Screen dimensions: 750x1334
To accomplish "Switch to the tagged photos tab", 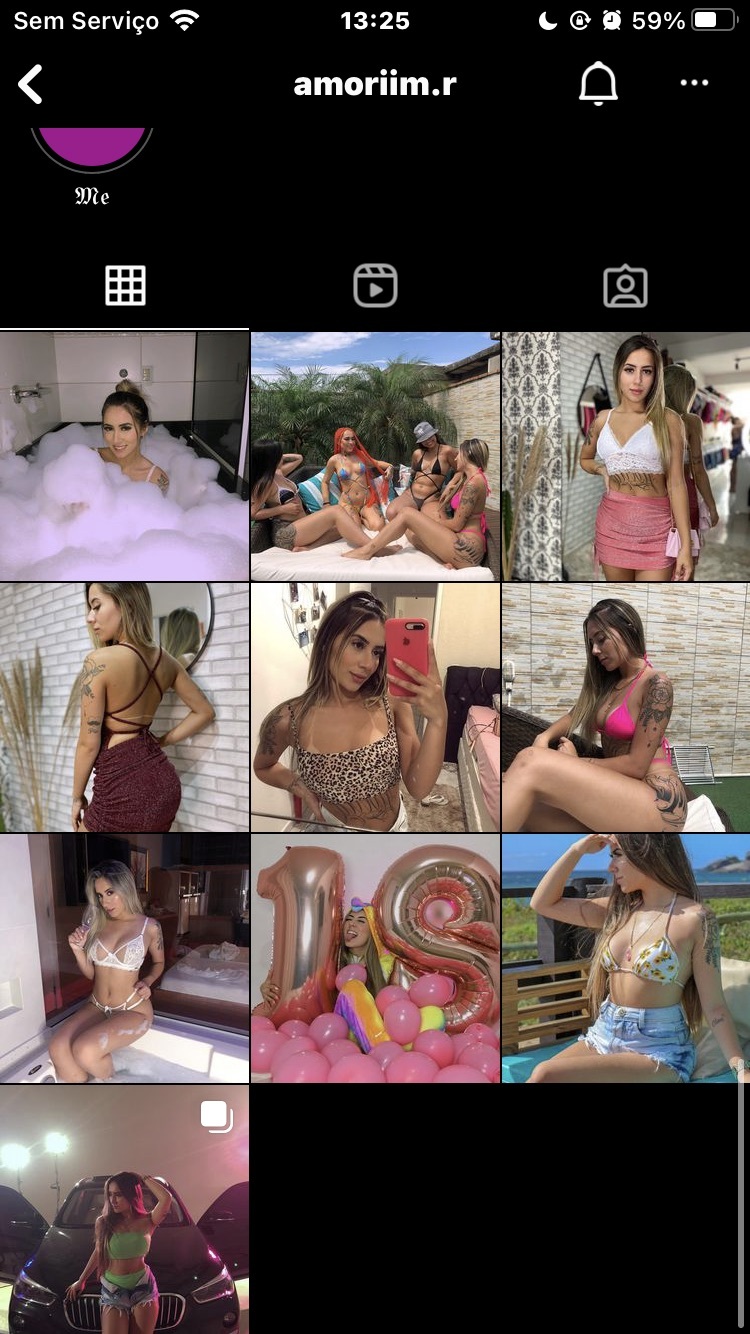I will 625,286.
